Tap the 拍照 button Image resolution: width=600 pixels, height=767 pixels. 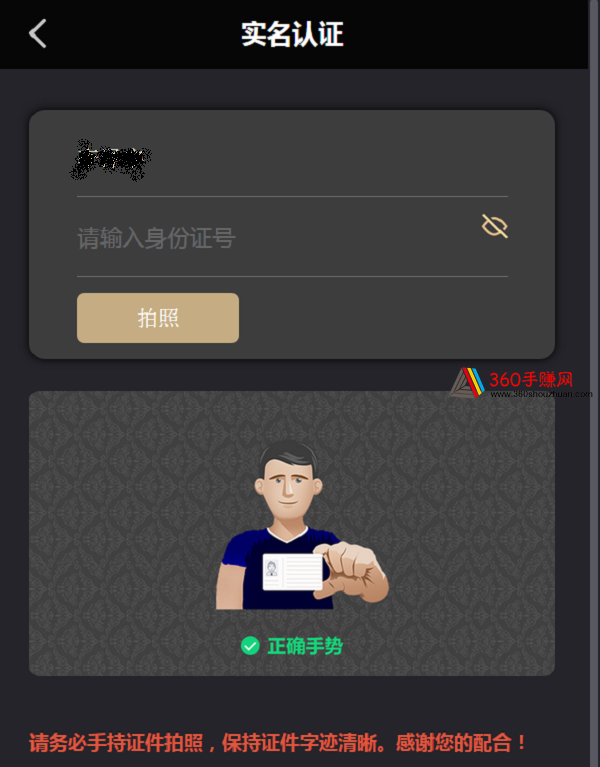[158, 318]
